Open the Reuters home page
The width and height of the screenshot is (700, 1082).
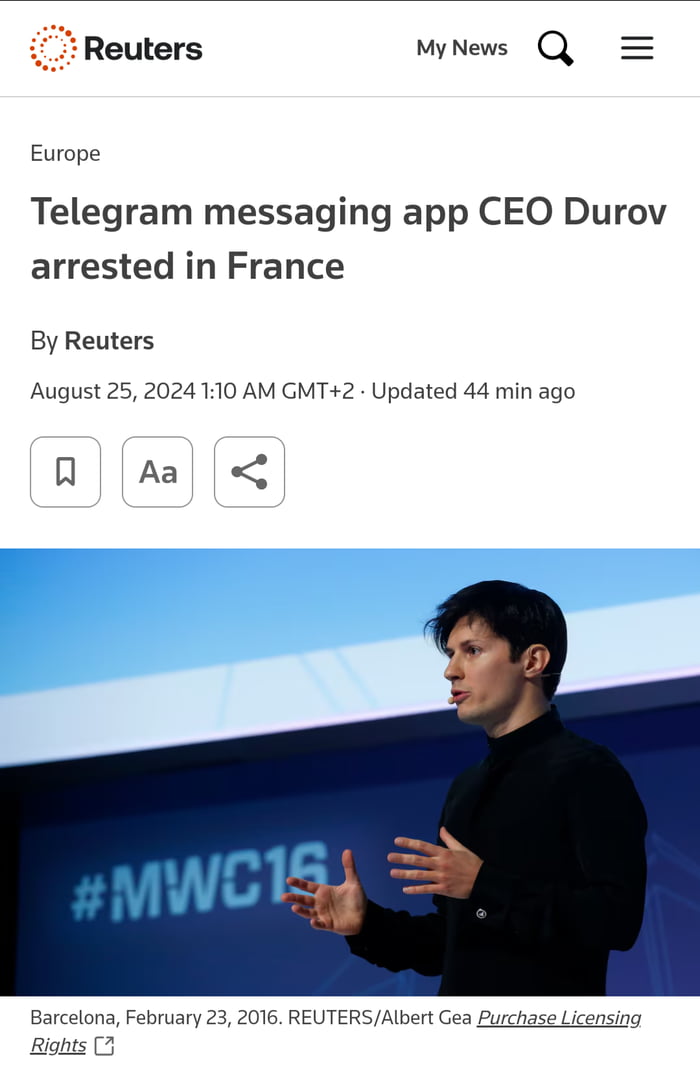[116, 48]
